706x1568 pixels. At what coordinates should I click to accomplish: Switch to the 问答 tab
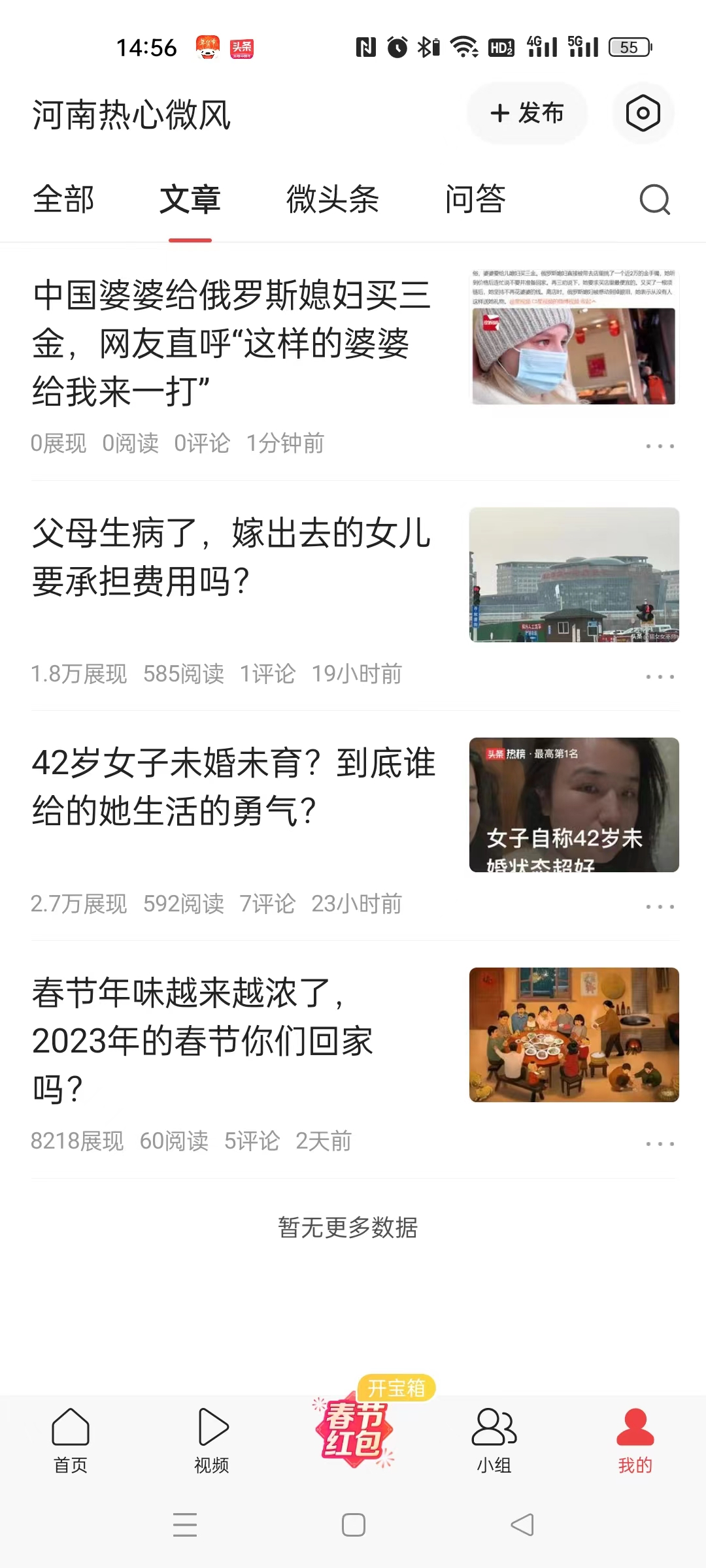tap(475, 201)
